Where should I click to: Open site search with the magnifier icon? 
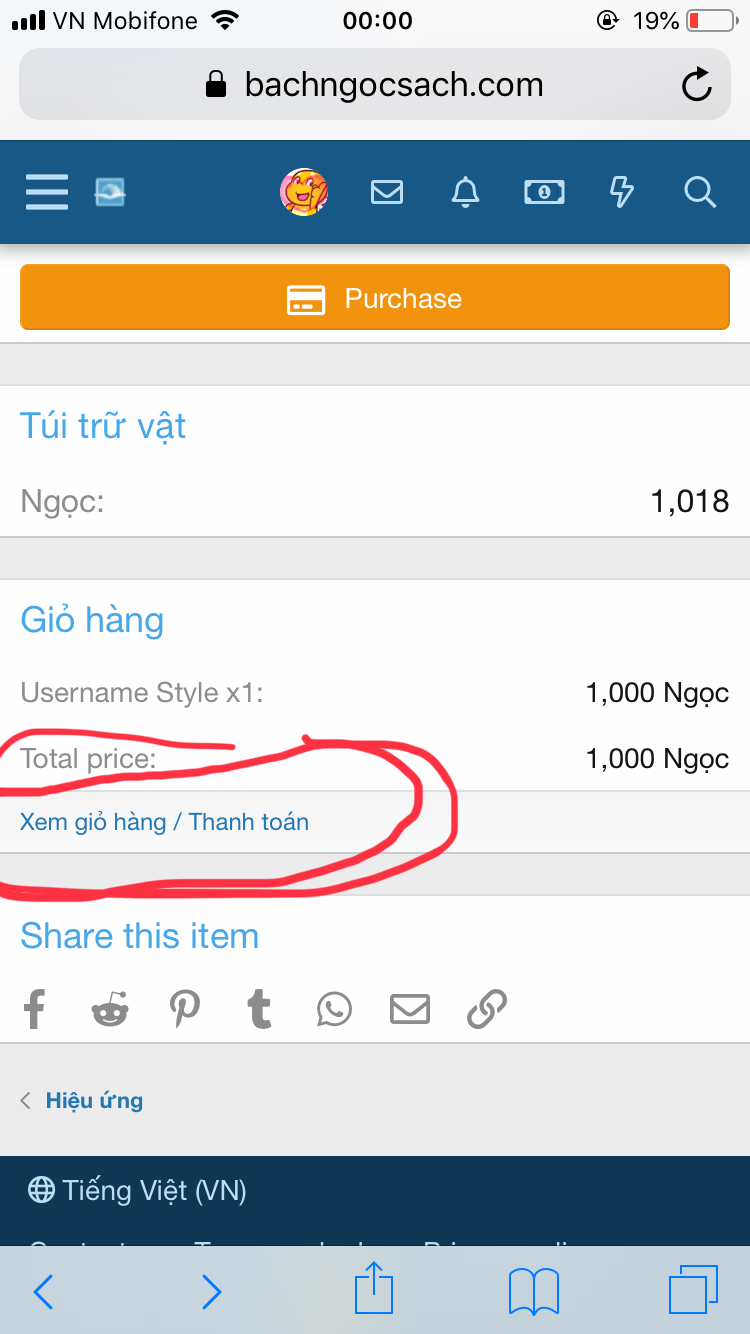point(699,192)
